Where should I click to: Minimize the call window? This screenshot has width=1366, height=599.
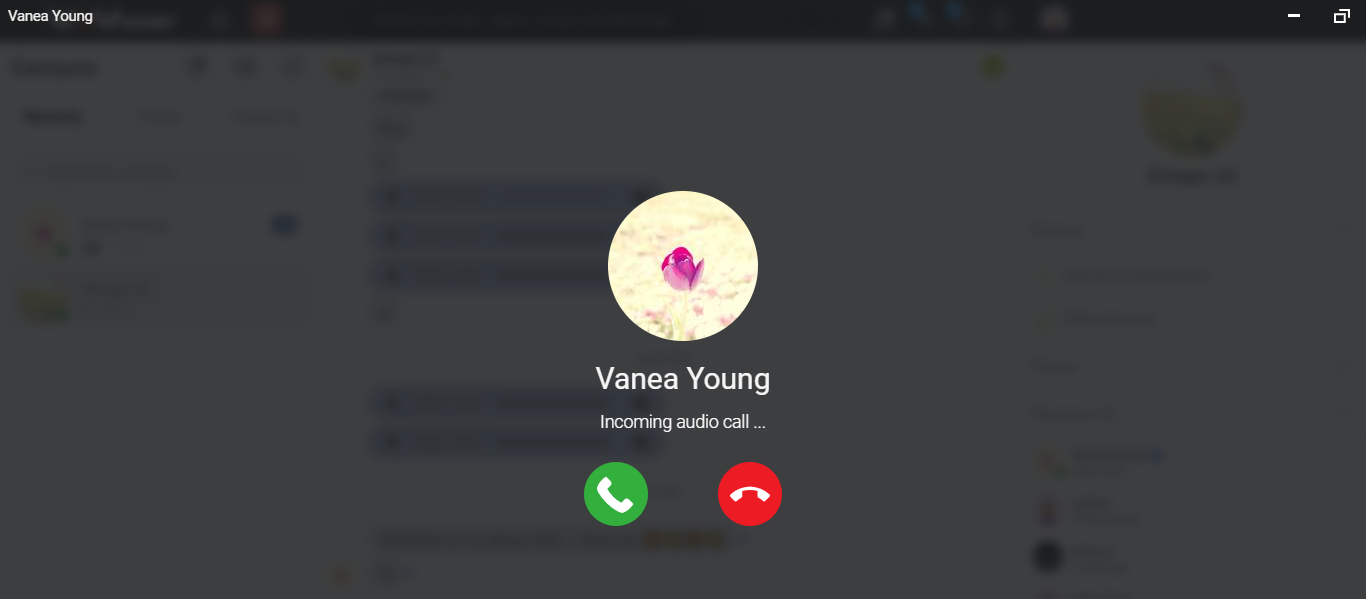pos(1294,16)
